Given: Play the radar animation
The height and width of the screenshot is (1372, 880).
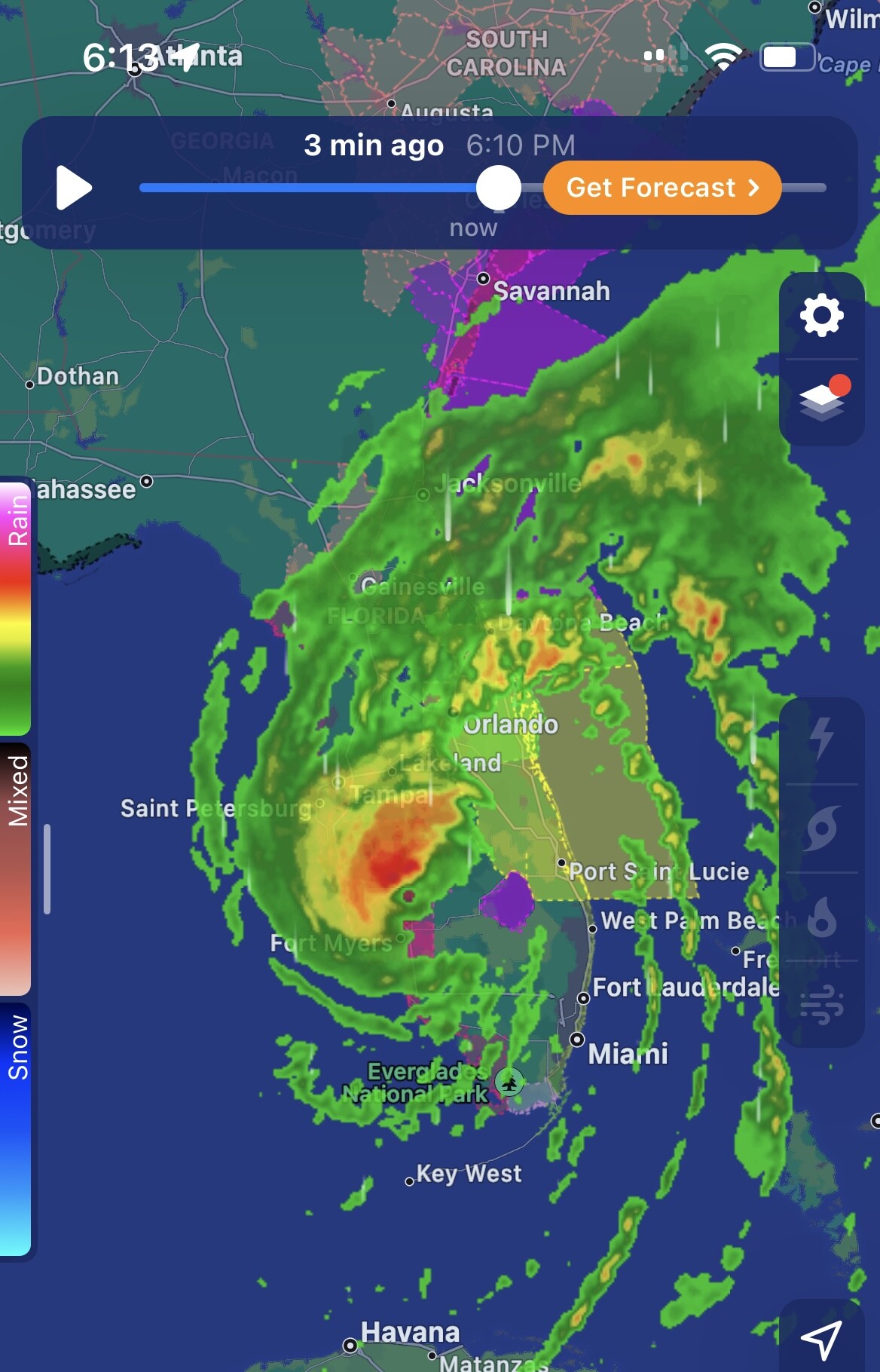Looking at the screenshot, I should pos(73,188).
